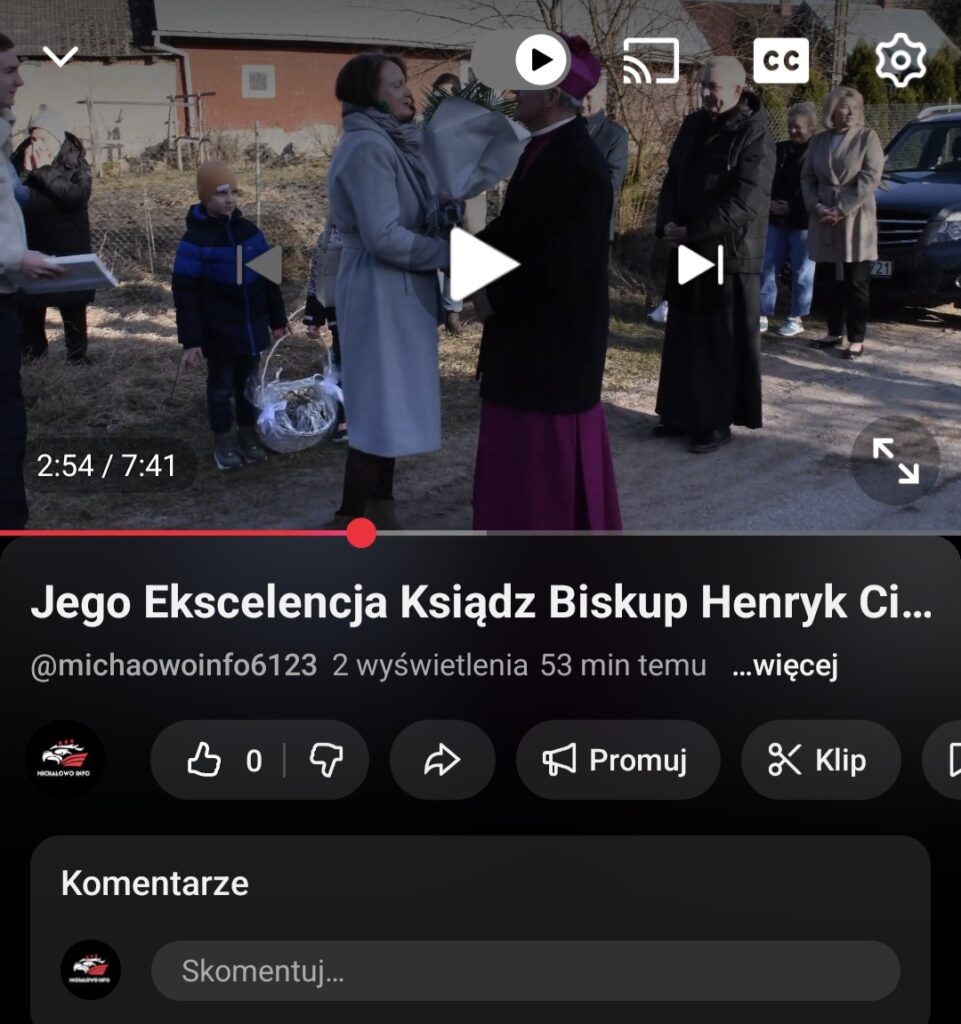Cast the video to another device

point(650,61)
